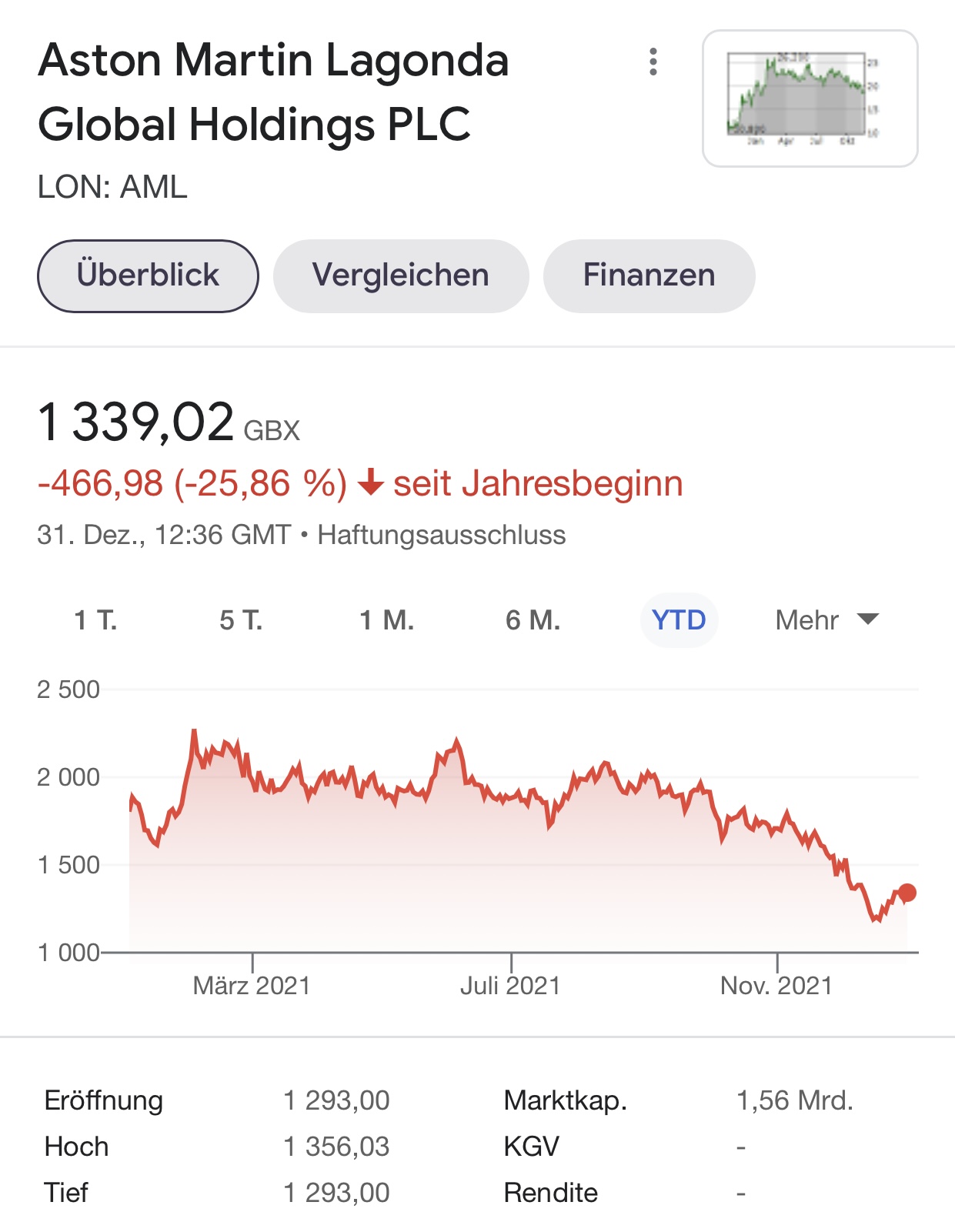Screen dimensions: 955x1232
Task: Switch to the Vergleichen chip
Action: point(400,275)
